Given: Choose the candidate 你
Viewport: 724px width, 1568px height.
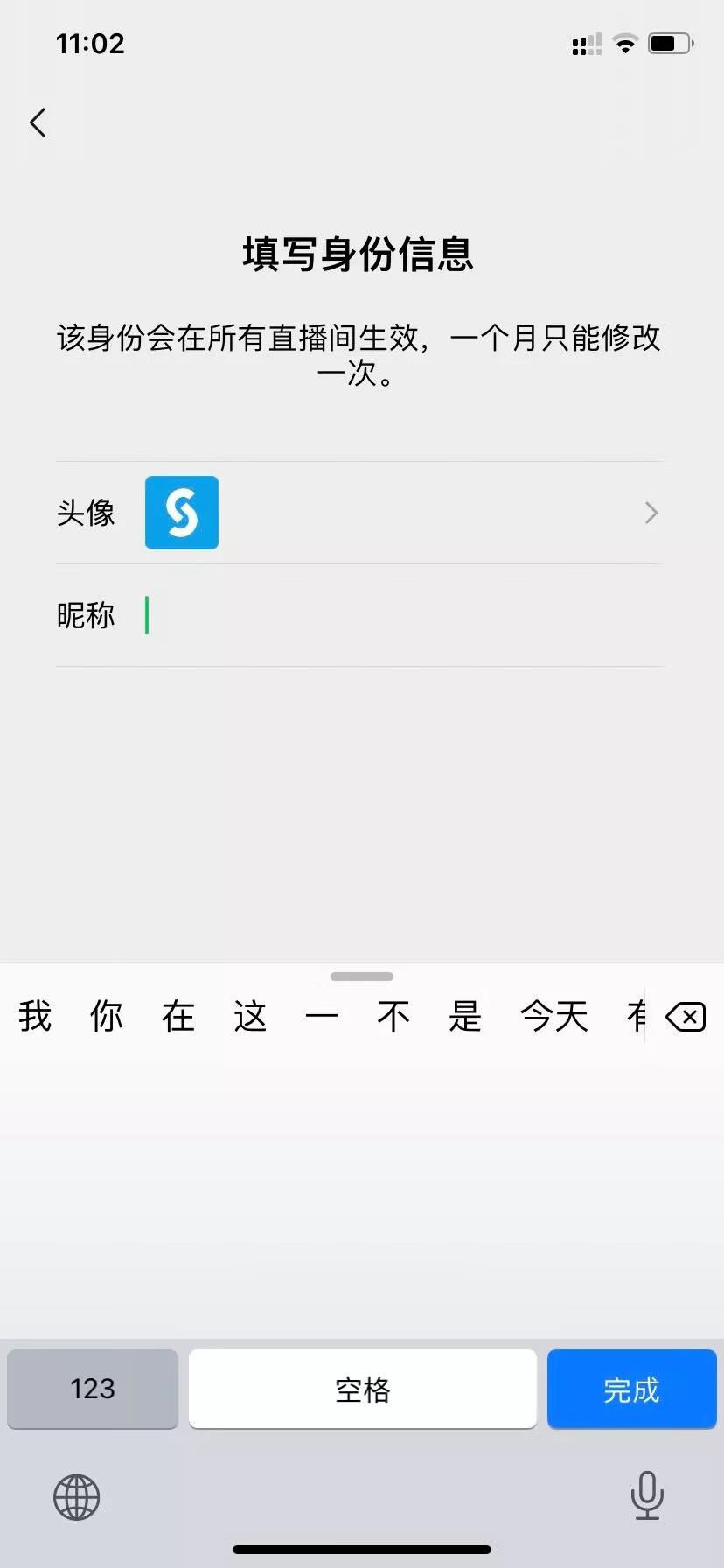Looking at the screenshot, I should (x=107, y=1017).
